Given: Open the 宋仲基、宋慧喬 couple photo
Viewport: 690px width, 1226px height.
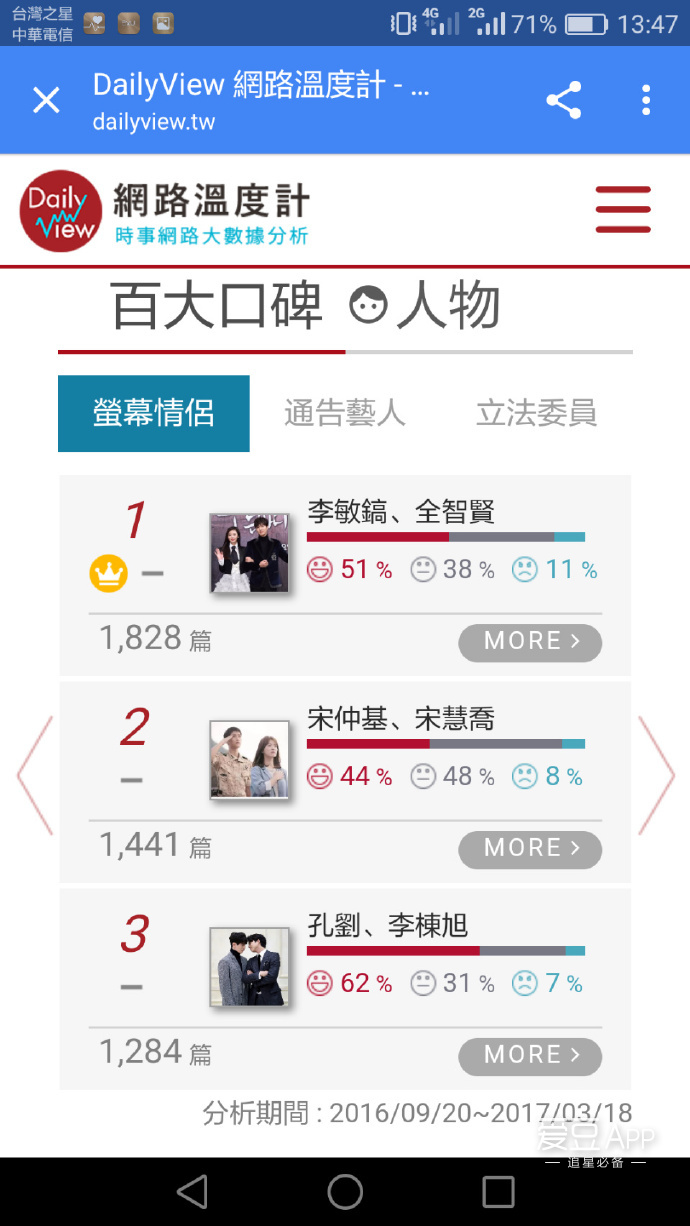Looking at the screenshot, I should [x=249, y=760].
